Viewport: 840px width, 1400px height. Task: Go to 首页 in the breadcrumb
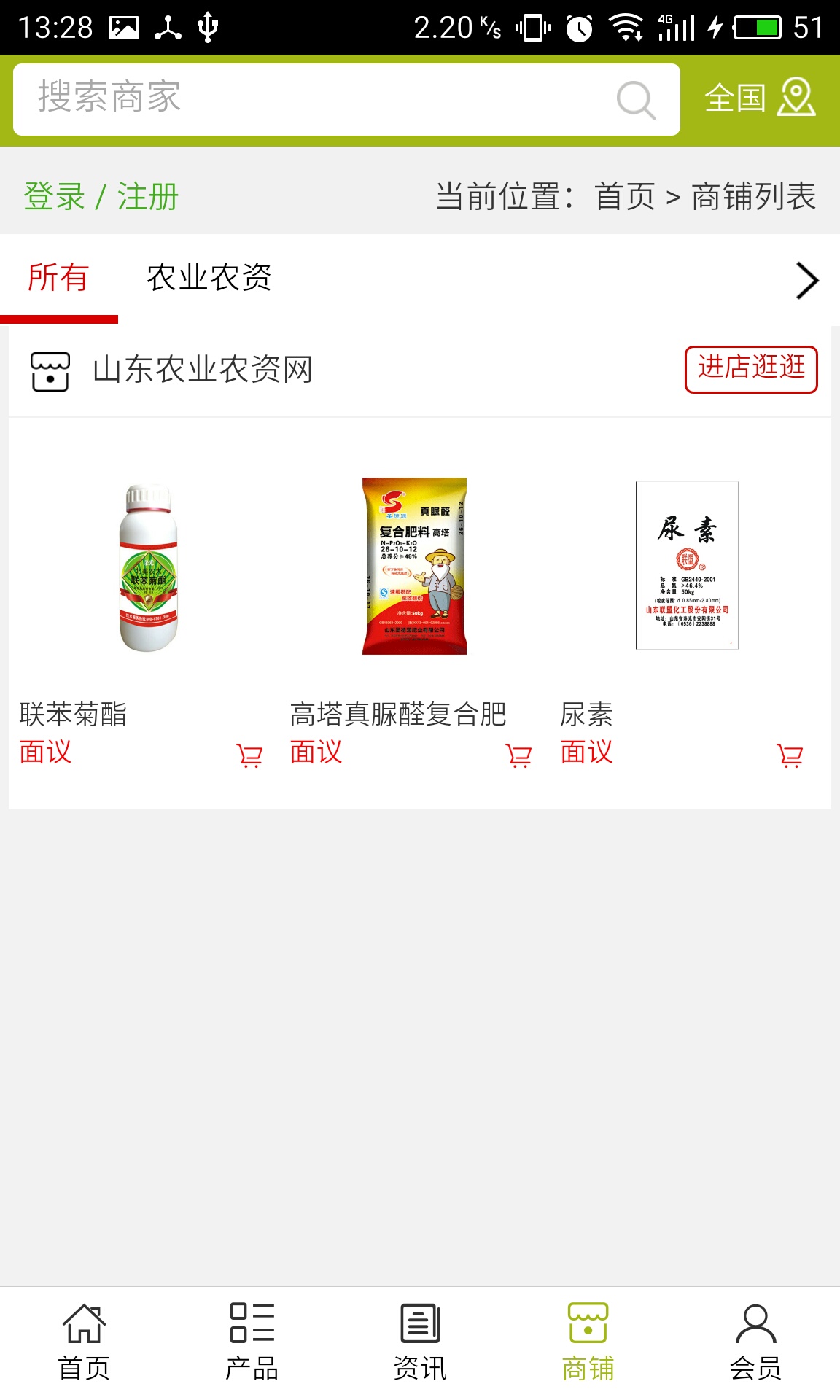[625, 197]
